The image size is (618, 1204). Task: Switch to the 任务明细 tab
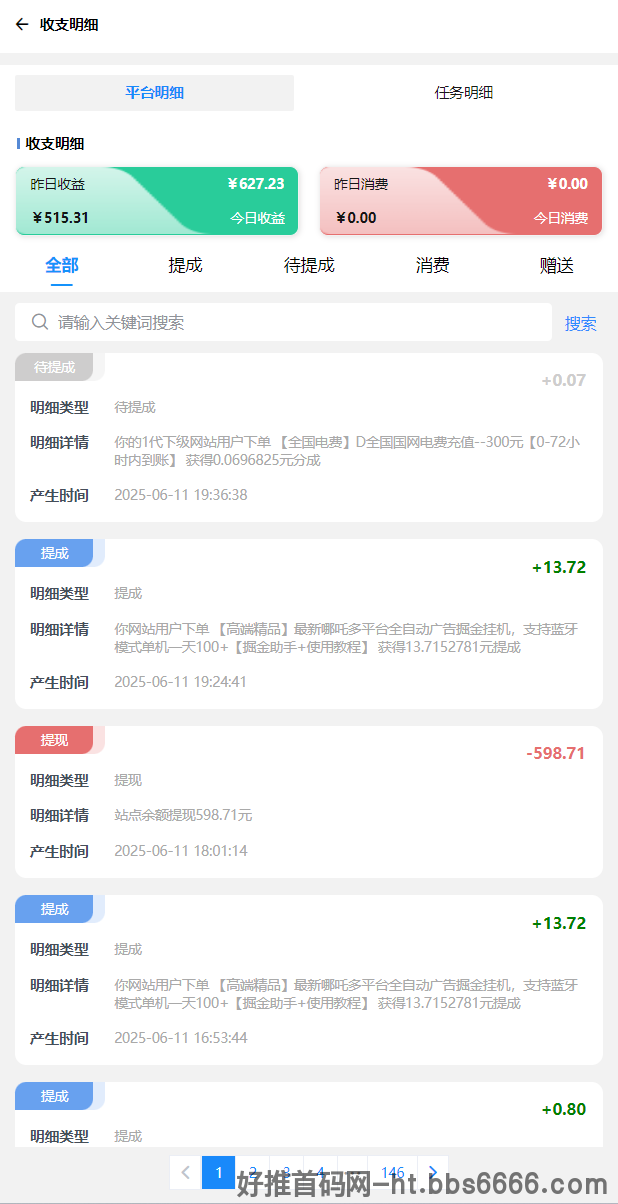pyautogui.click(x=463, y=93)
